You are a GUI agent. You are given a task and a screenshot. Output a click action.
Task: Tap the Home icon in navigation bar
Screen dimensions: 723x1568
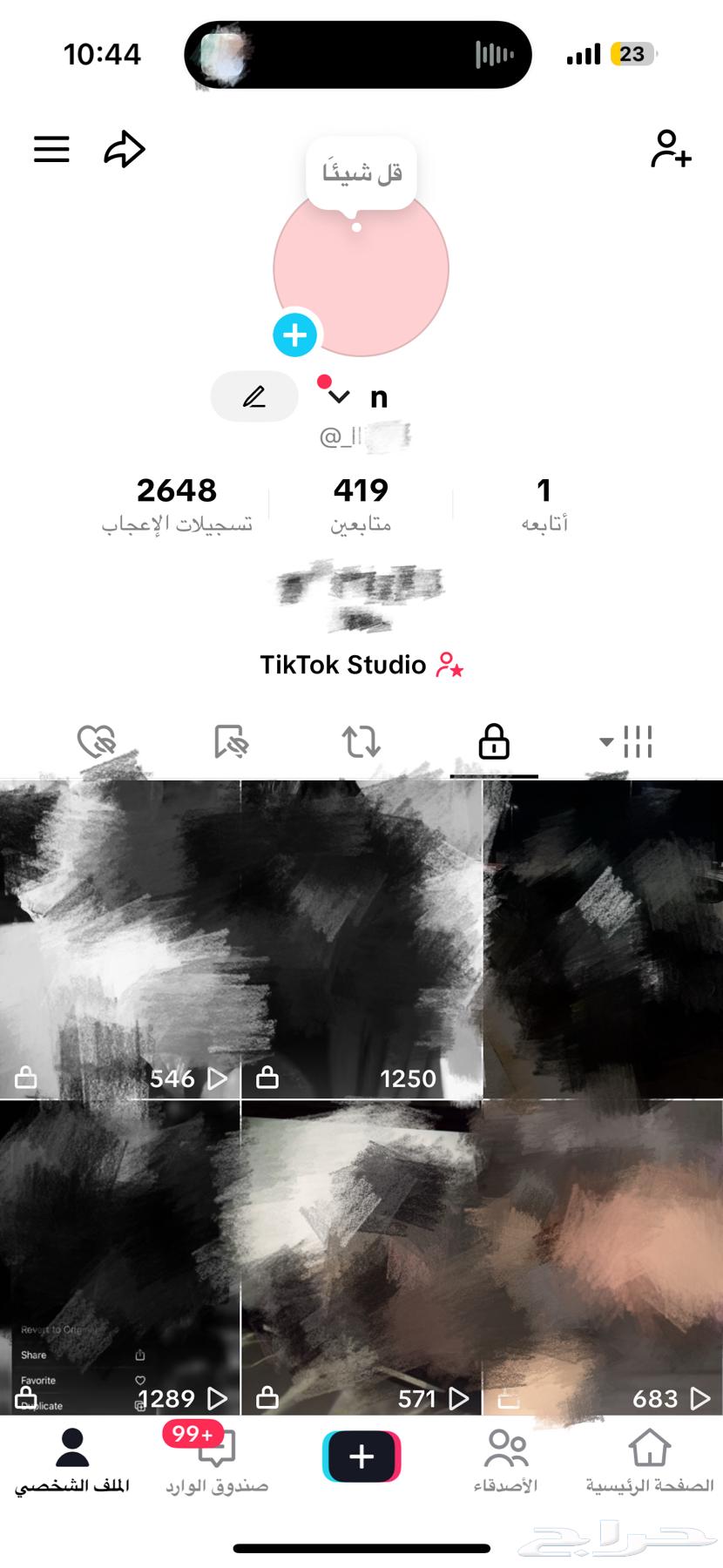click(x=650, y=1448)
